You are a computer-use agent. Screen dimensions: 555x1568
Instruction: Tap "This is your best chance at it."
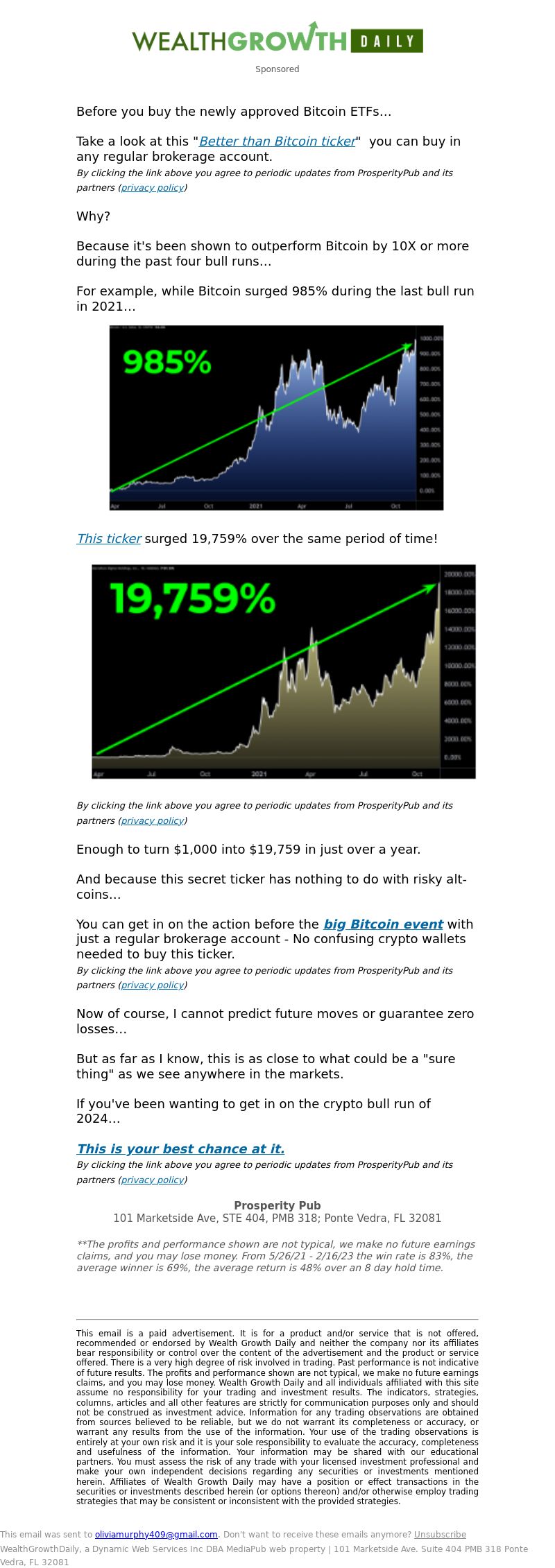pos(180,1149)
